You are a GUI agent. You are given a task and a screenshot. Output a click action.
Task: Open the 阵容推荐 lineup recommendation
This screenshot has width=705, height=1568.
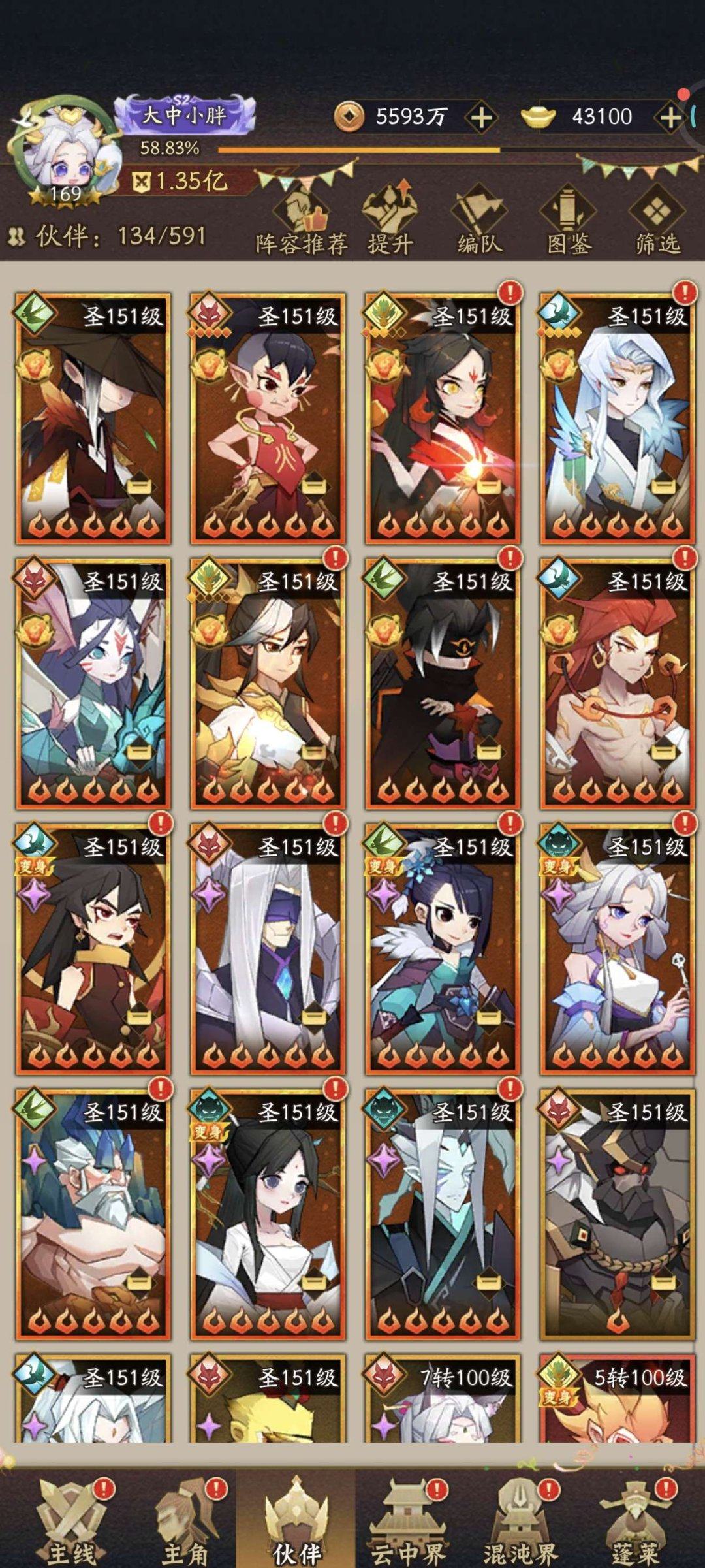[x=301, y=223]
